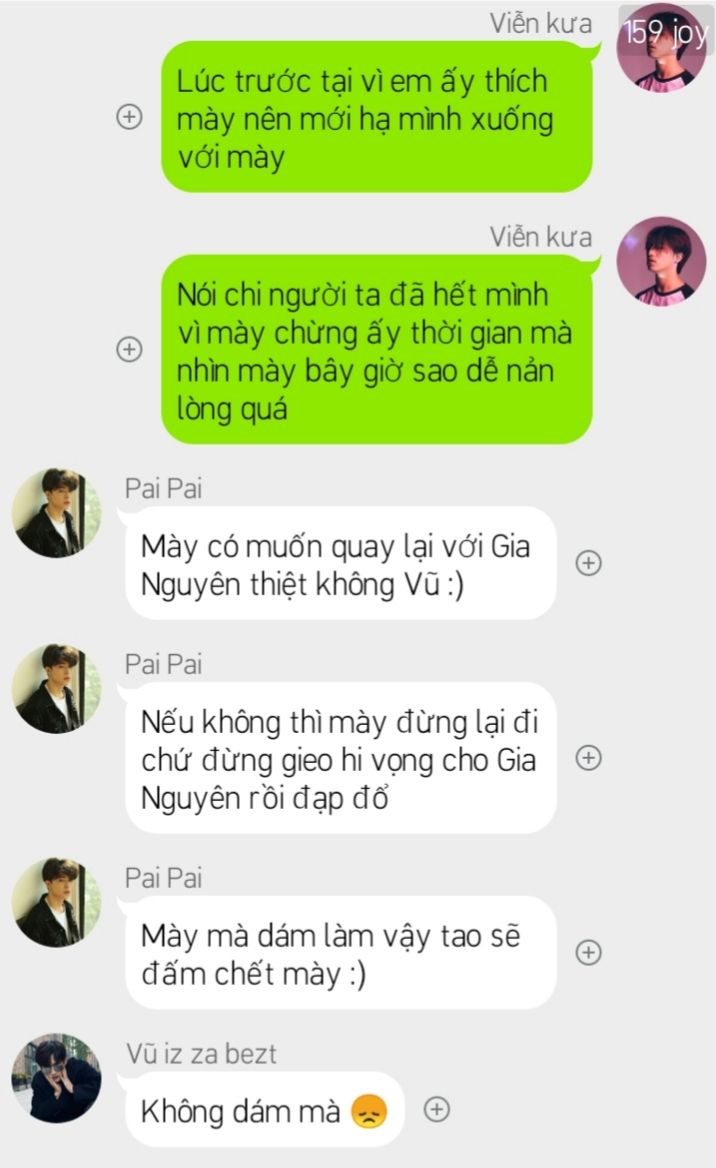Tap plus icon next to "Mày có muốn quay lại" message
The image size is (716, 1168).
point(589,563)
